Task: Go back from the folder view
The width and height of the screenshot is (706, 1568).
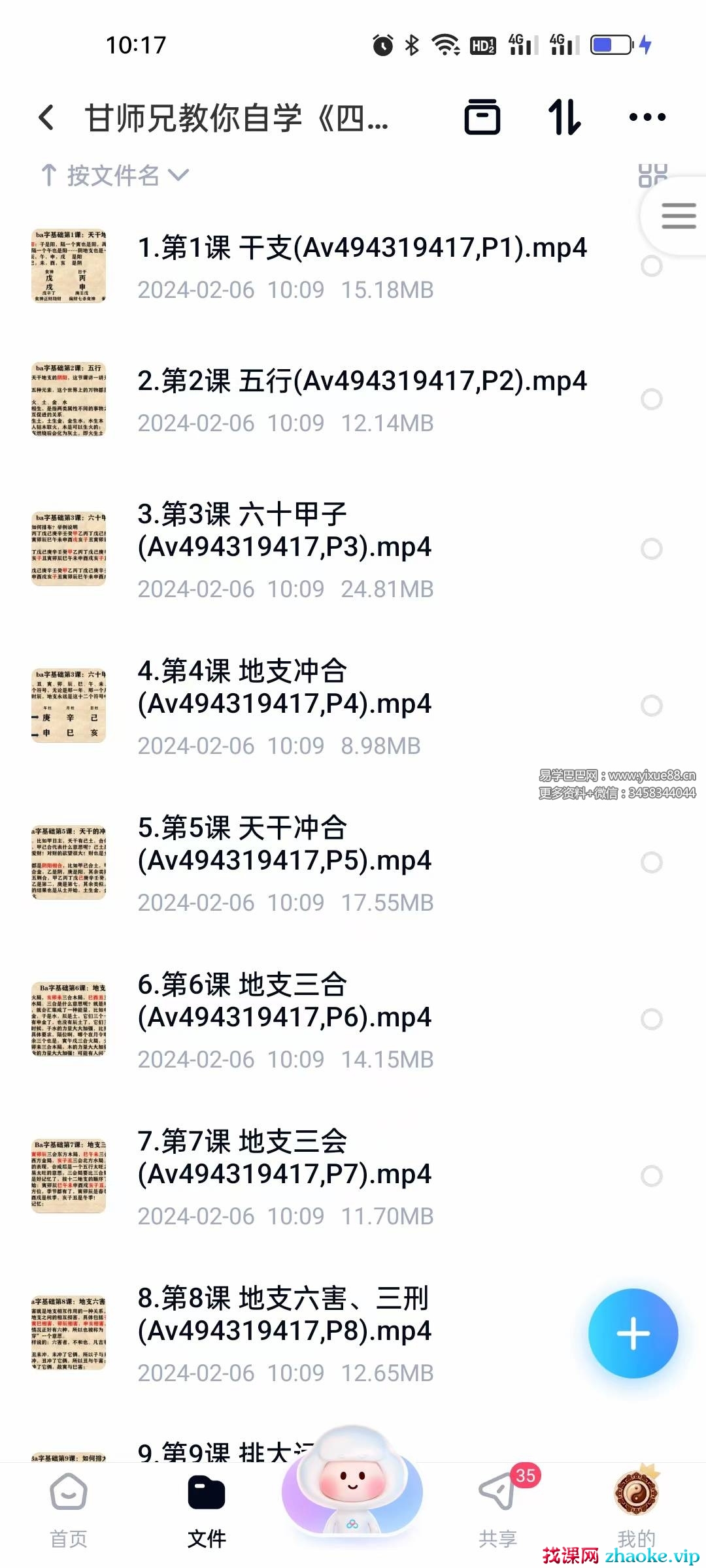Action: coord(46,118)
